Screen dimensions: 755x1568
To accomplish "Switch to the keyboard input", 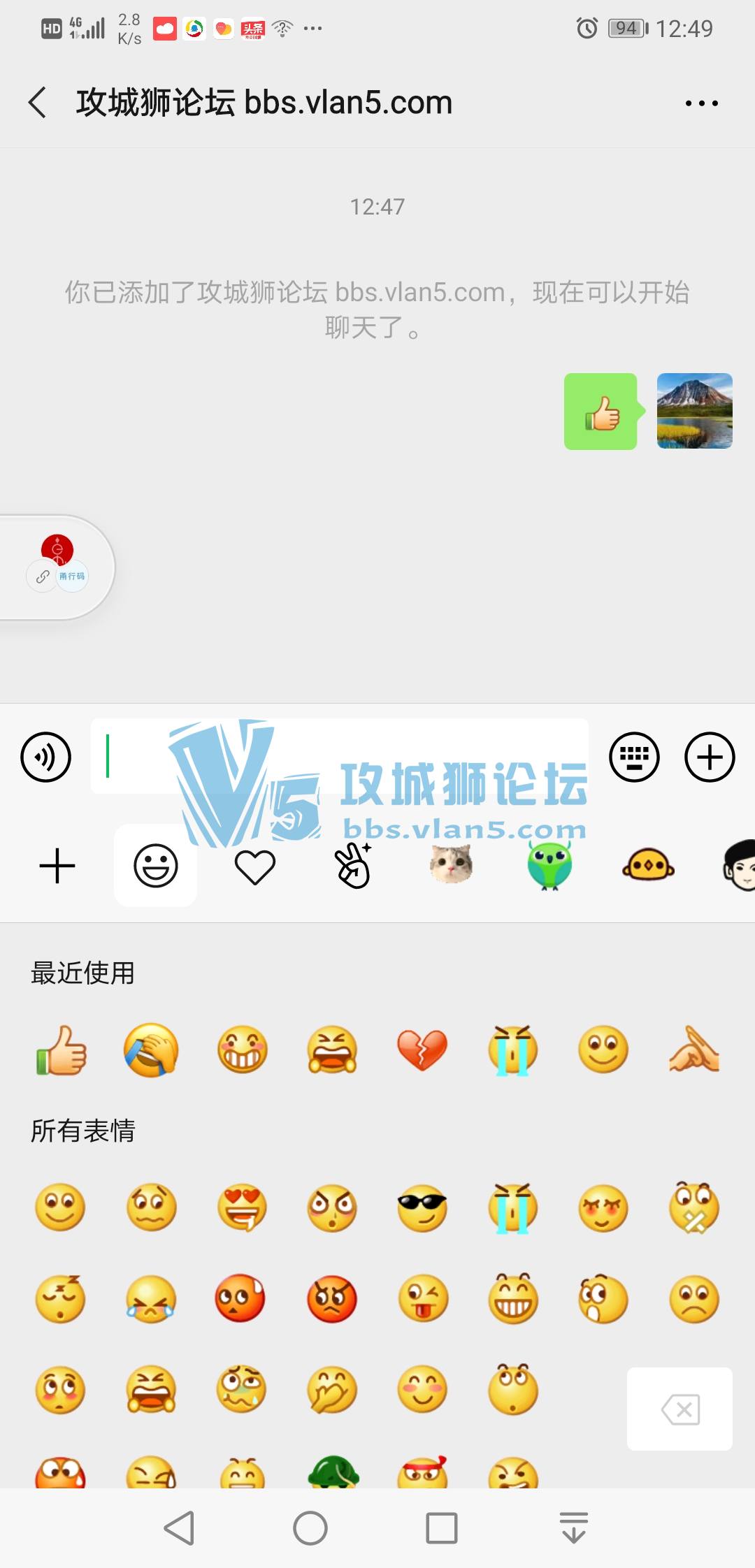I will [x=634, y=757].
